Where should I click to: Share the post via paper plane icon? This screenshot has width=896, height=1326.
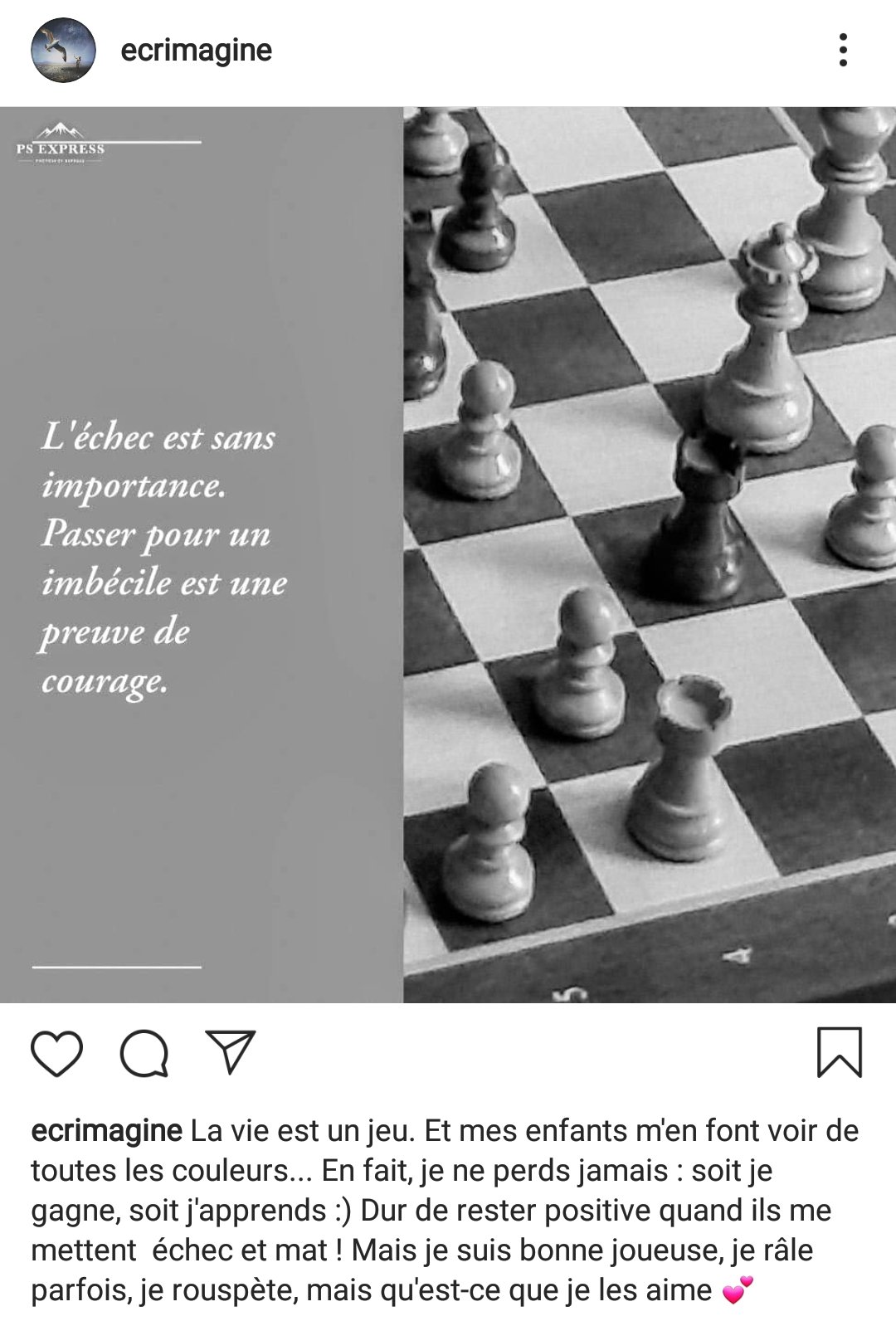pyautogui.click(x=230, y=1053)
